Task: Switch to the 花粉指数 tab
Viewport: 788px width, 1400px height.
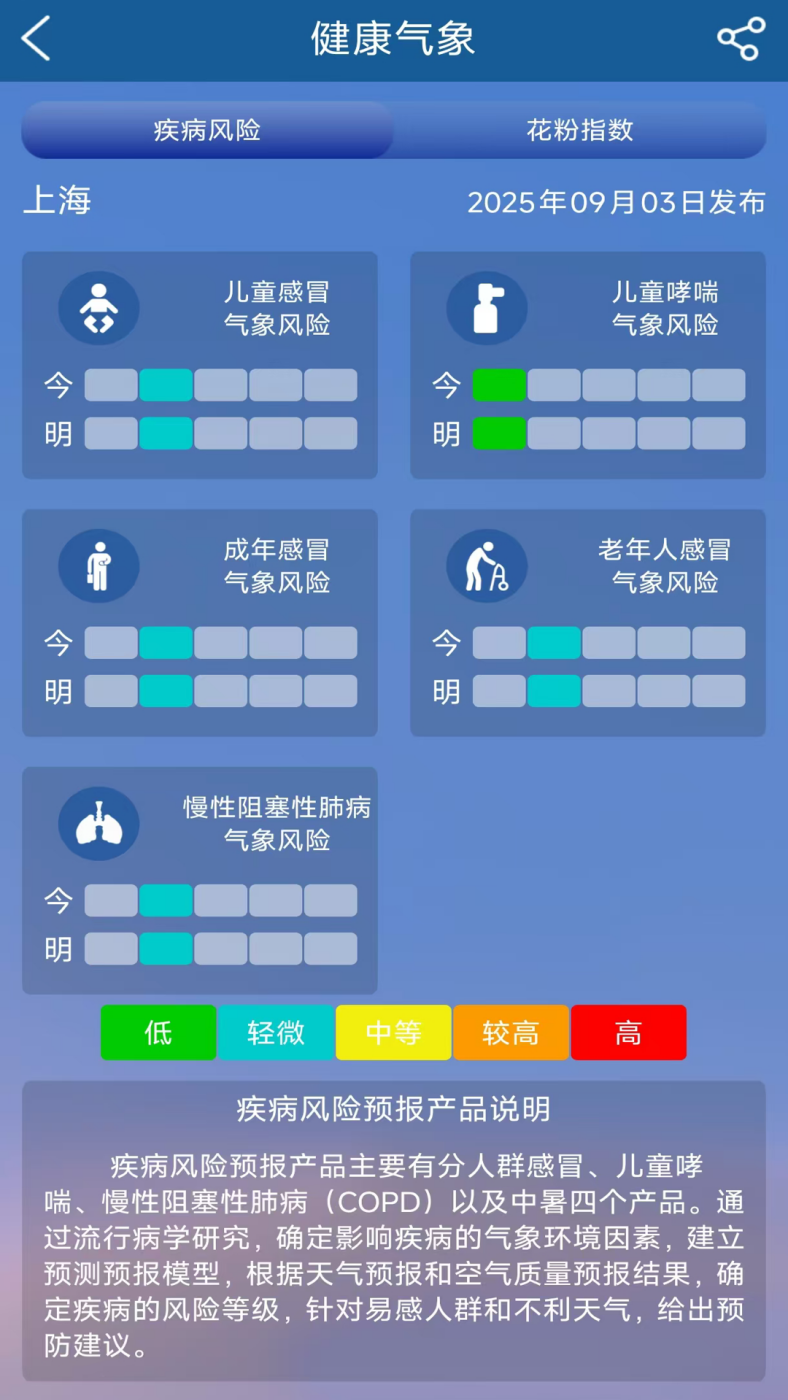Action: pyautogui.click(x=580, y=131)
